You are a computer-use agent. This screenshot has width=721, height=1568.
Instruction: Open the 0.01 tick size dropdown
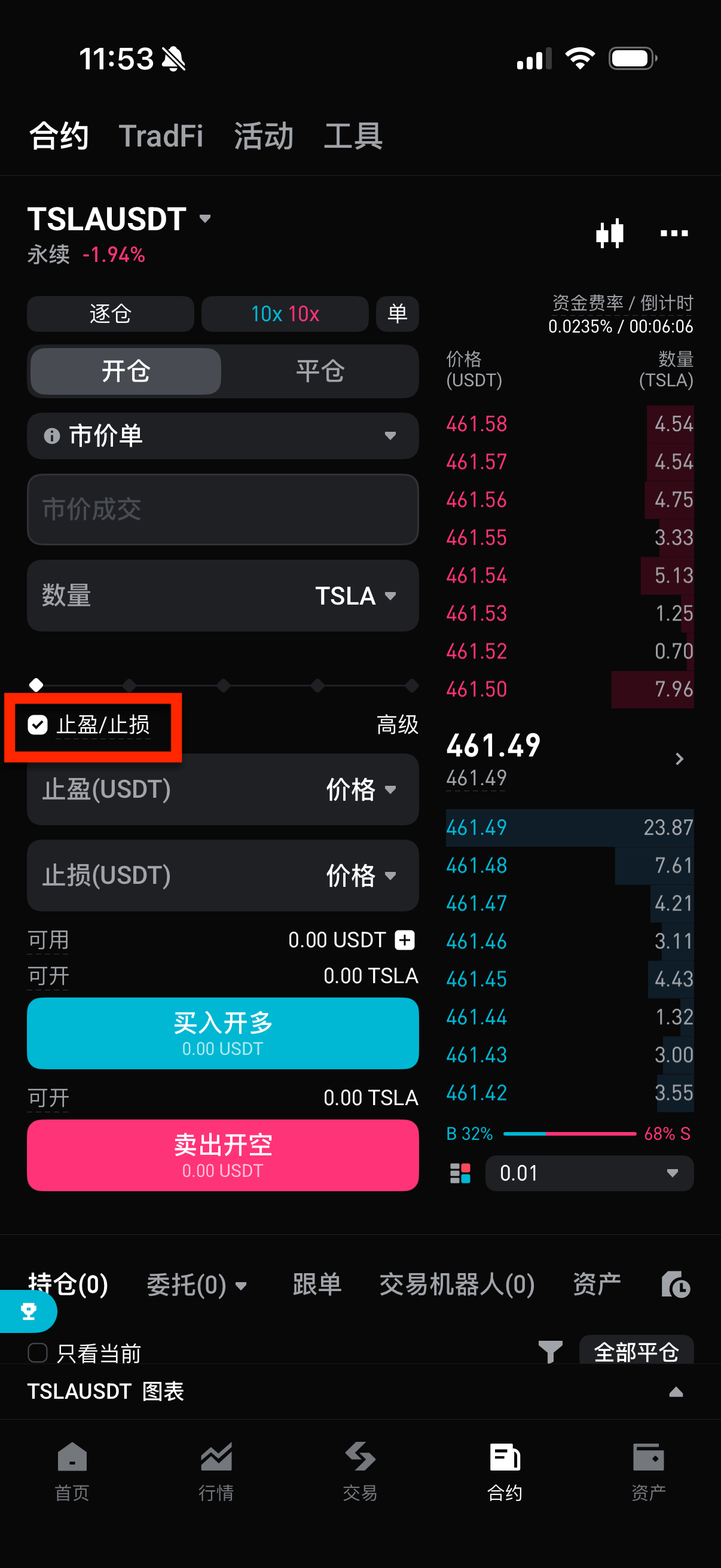tap(589, 1173)
